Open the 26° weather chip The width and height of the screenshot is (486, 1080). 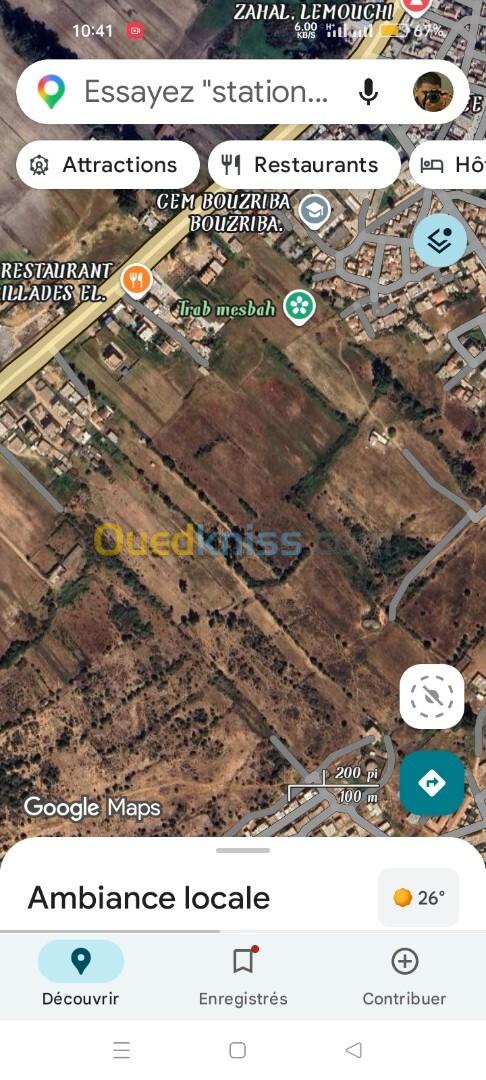419,897
